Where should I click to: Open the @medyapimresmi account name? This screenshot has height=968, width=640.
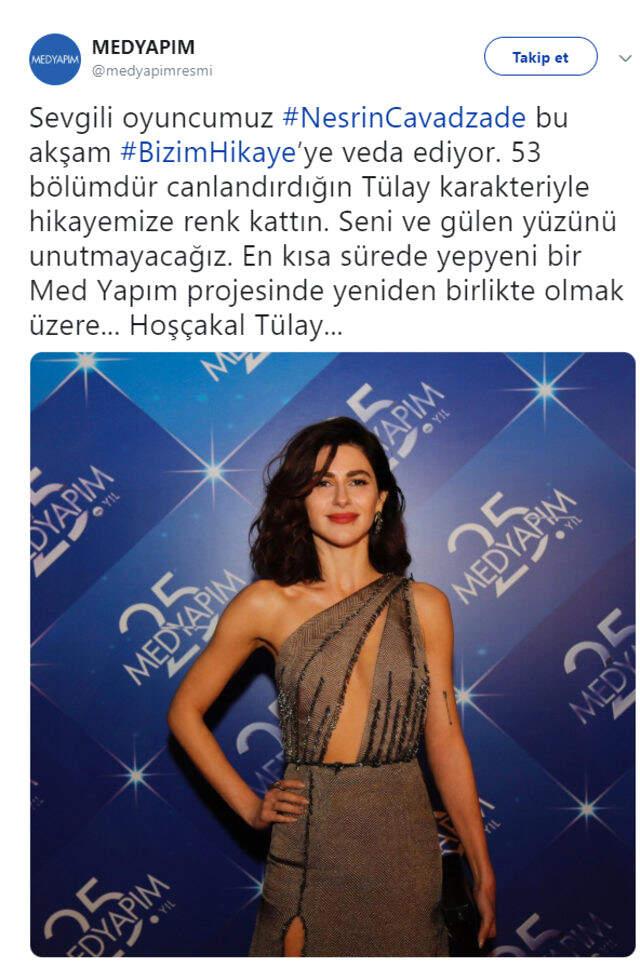pyautogui.click(x=152, y=71)
